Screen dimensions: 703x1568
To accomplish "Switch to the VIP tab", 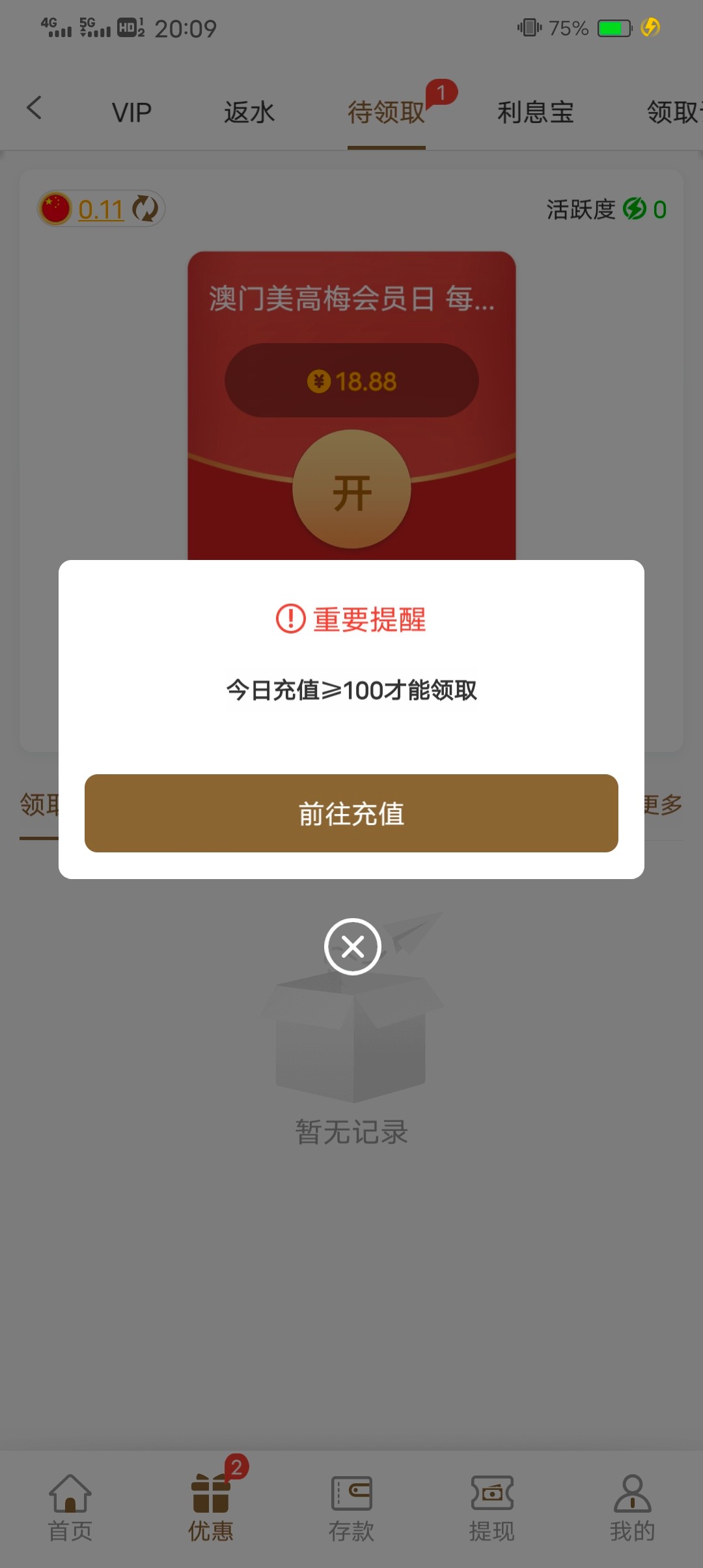I will click(132, 111).
